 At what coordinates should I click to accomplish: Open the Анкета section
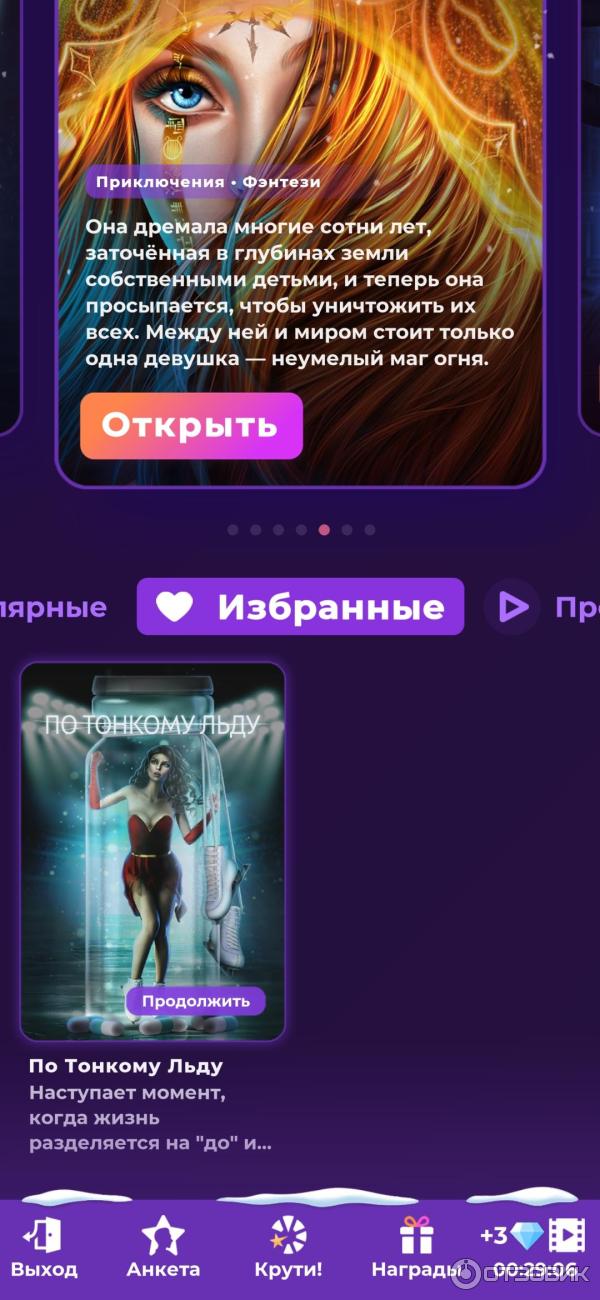pos(163,1248)
